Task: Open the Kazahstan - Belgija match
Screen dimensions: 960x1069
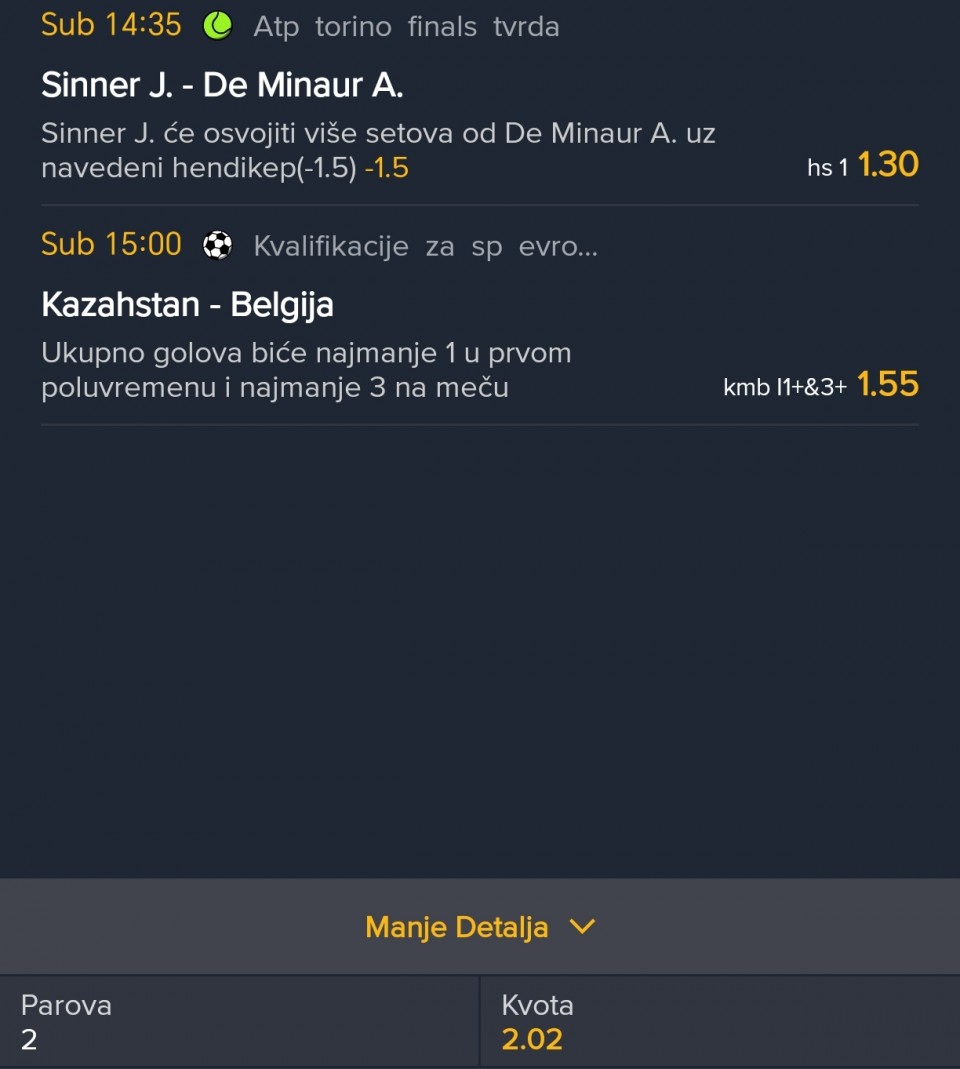Action: (187, 305)
